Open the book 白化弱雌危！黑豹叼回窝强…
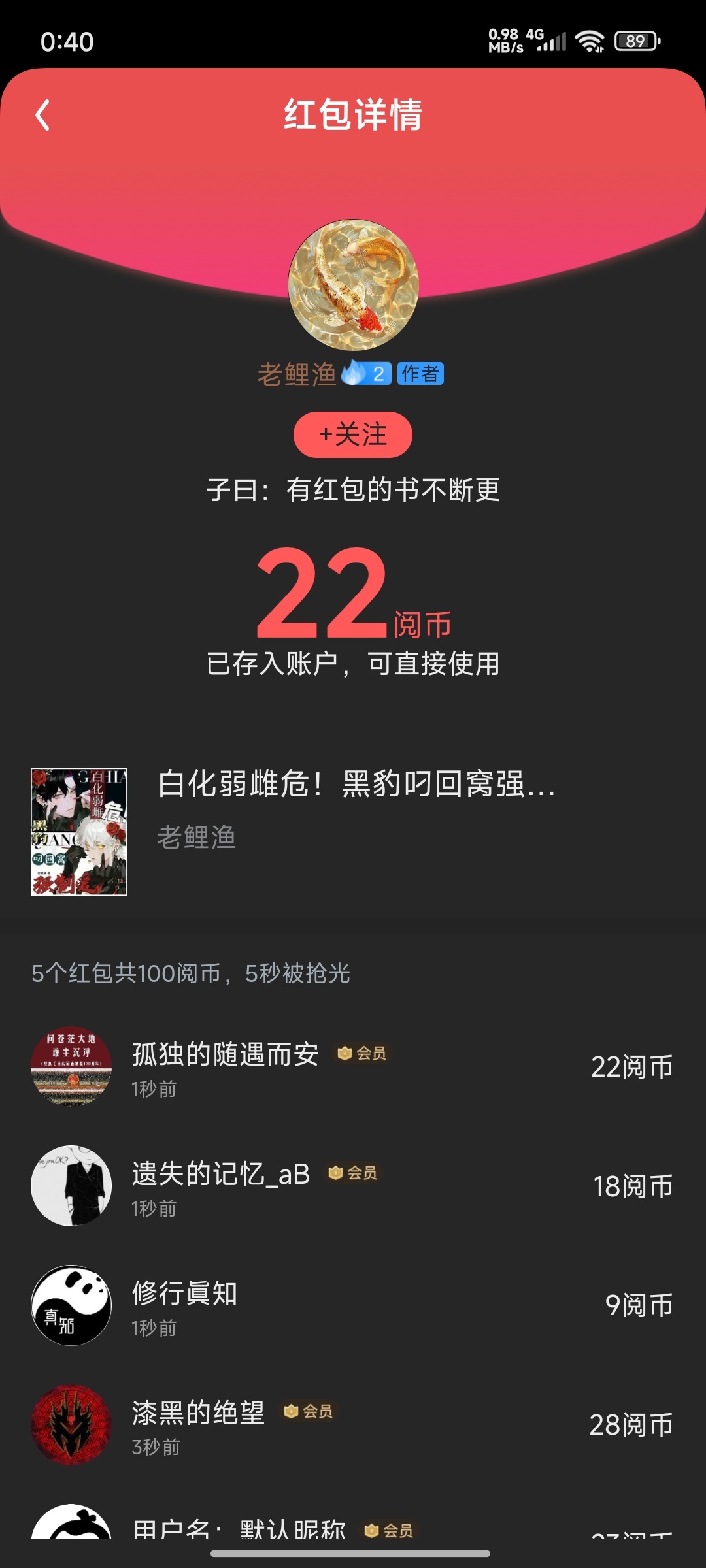706x1568 pixels. coord(356,783)
